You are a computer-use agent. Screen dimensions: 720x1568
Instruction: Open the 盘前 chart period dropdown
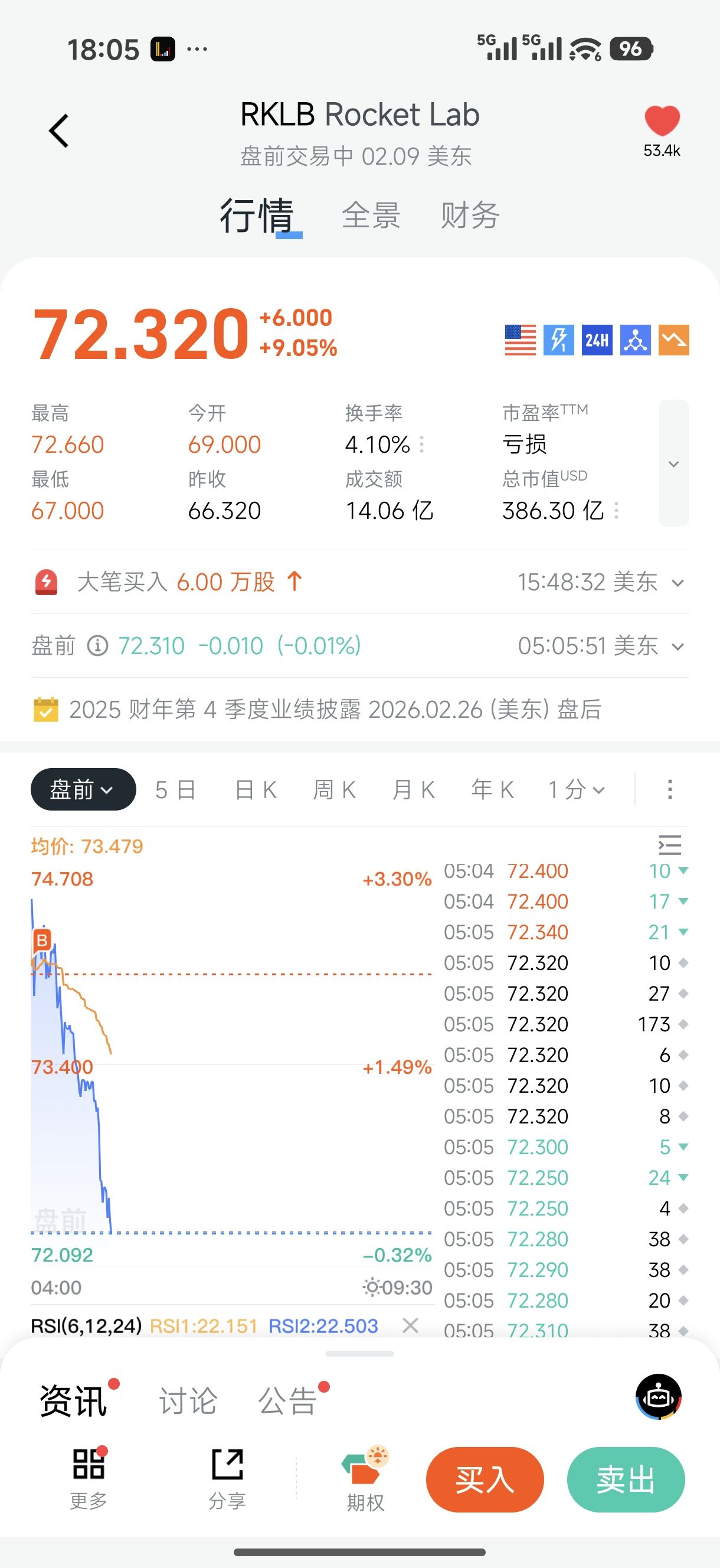click(x=83, y=789)
